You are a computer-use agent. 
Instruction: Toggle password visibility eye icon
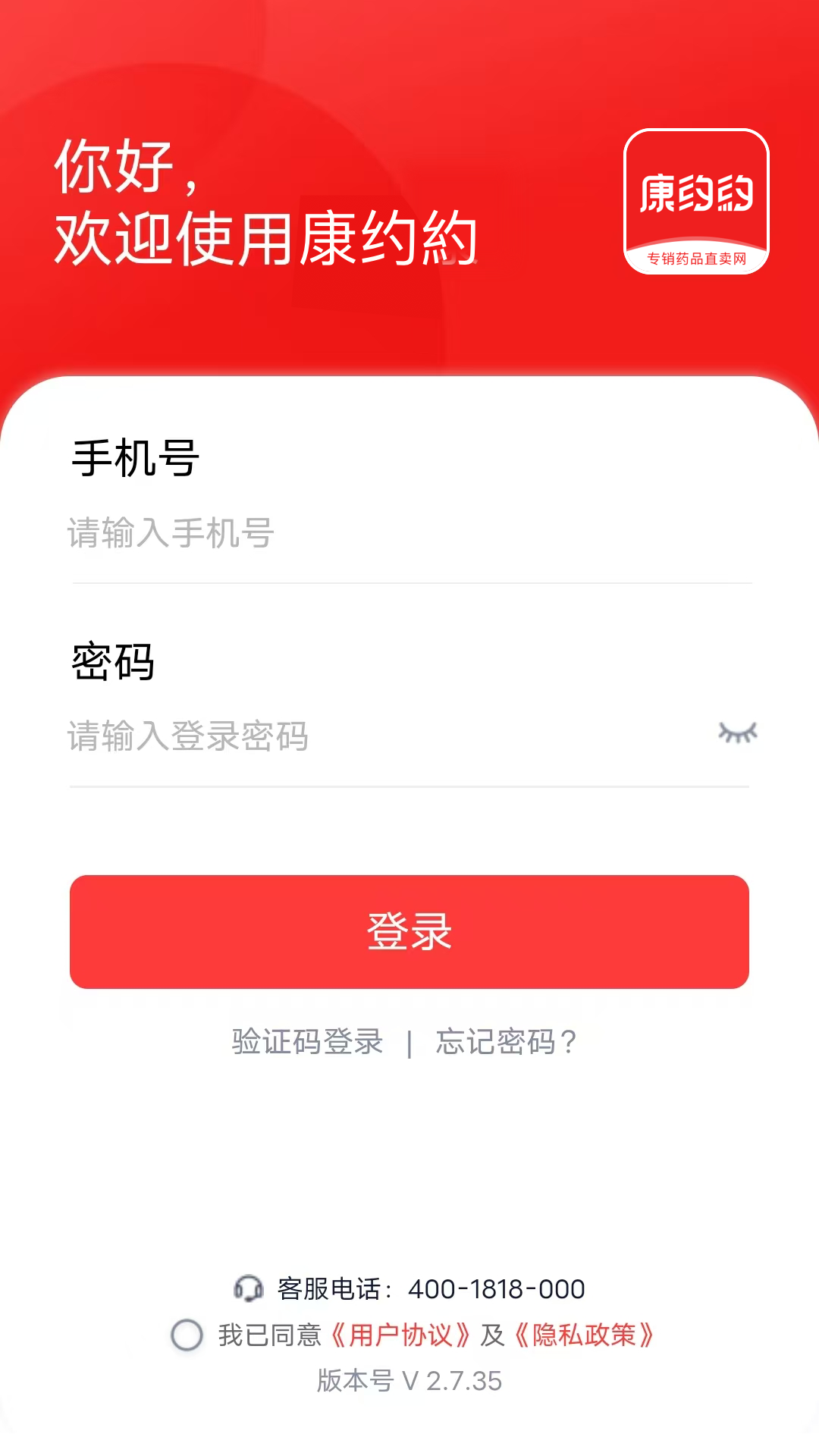pyautogui.click(x=737, y=733)
